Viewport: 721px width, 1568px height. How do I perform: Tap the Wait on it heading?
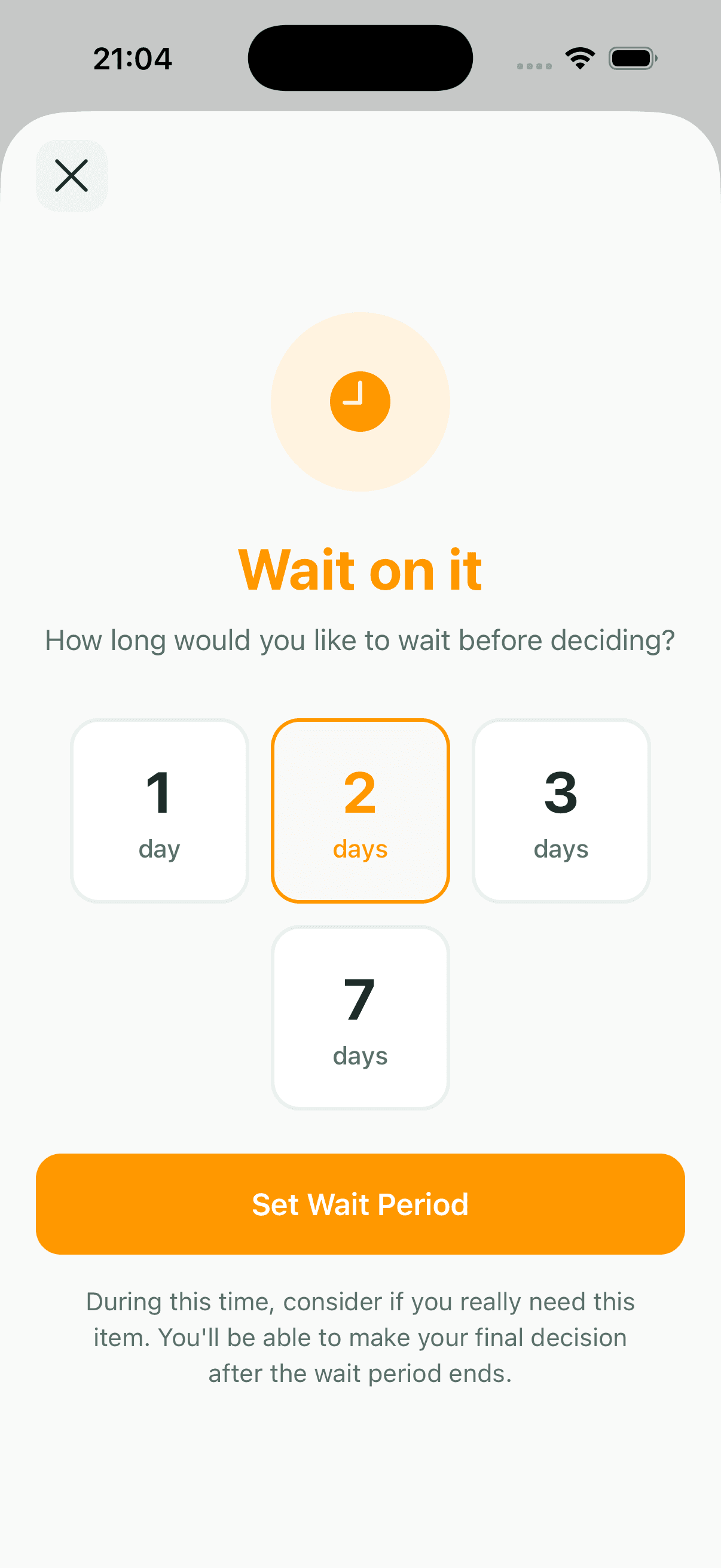click(x=360, y=569)
